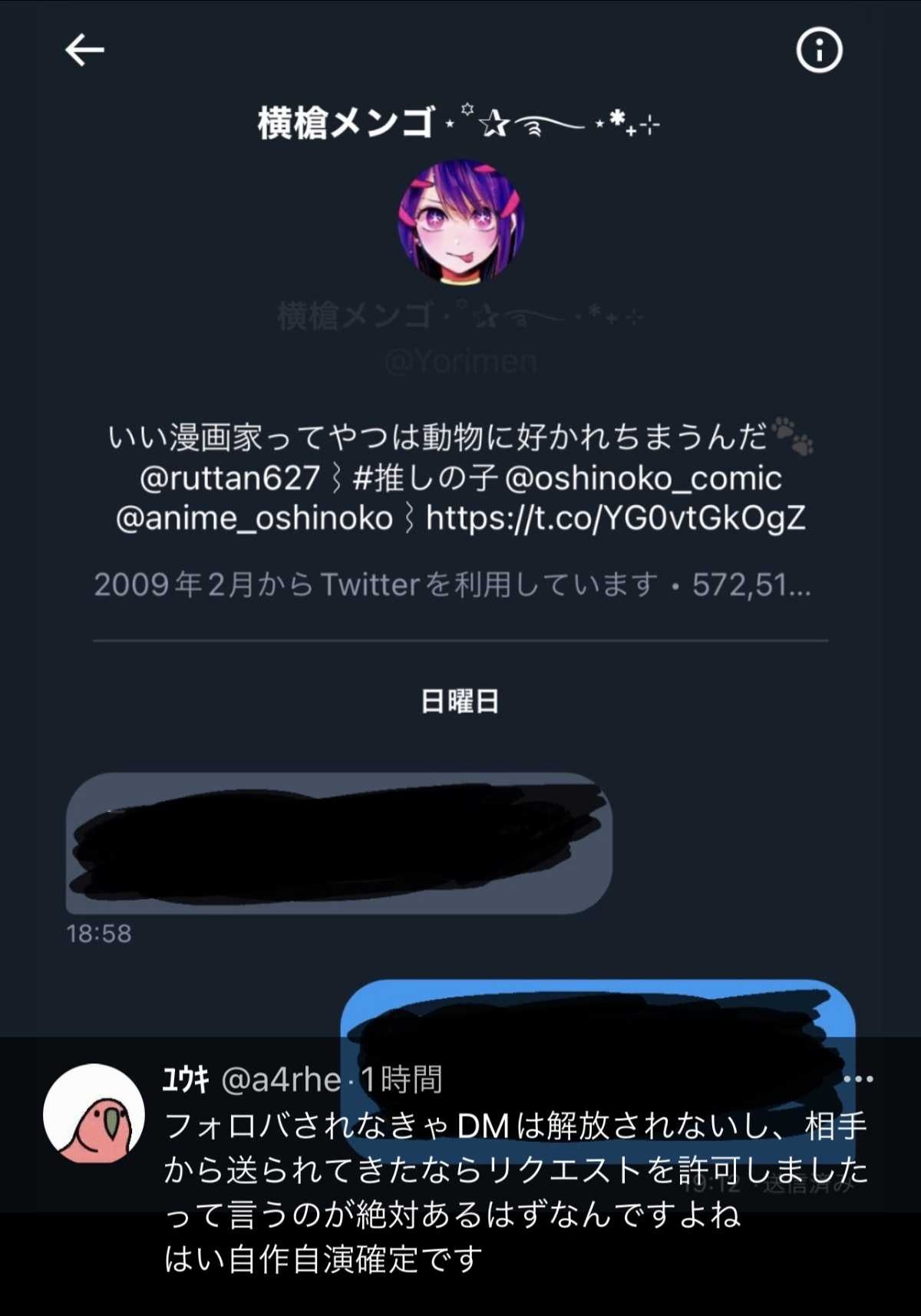
Task: Open the conversation info icon
Action: [819, 51]
